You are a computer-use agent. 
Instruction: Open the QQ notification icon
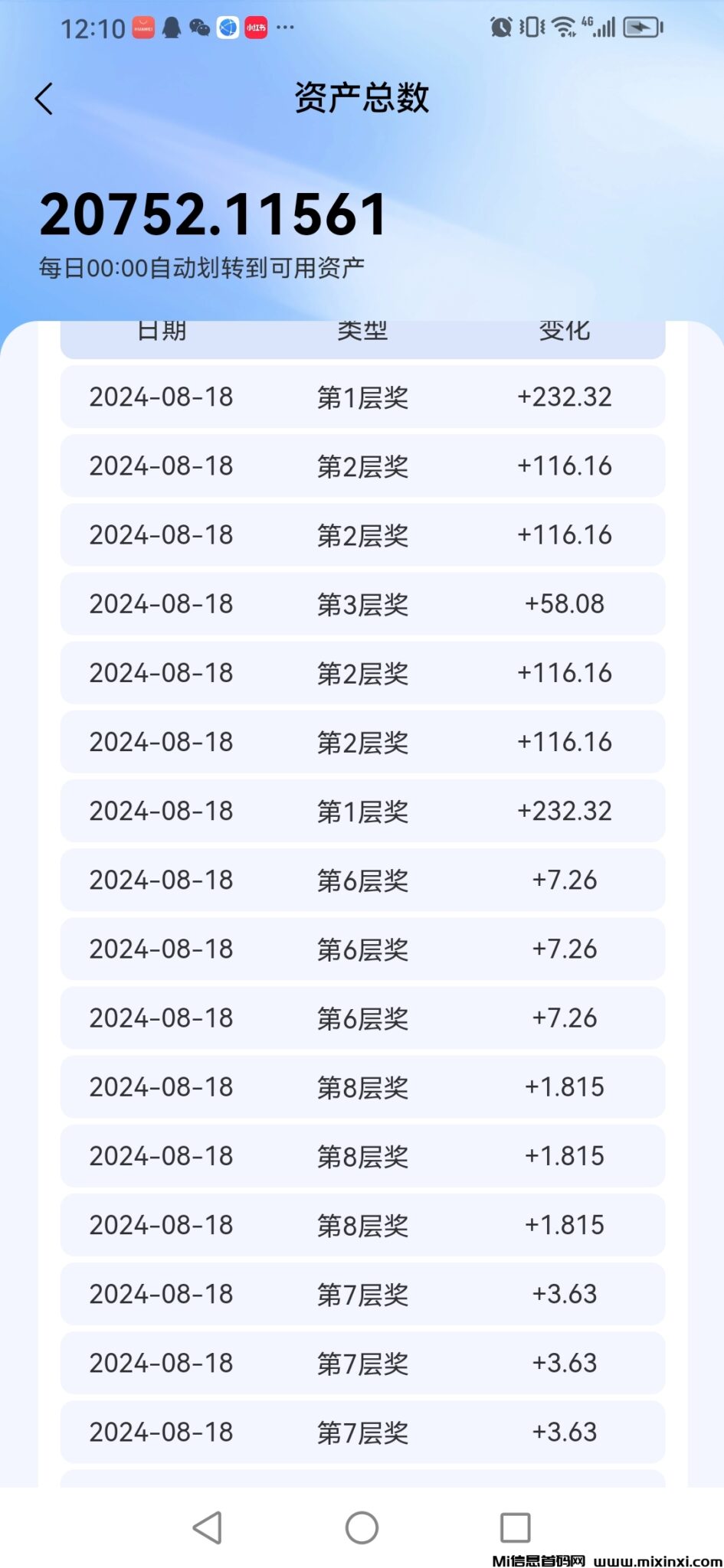(x=171, y=27)
